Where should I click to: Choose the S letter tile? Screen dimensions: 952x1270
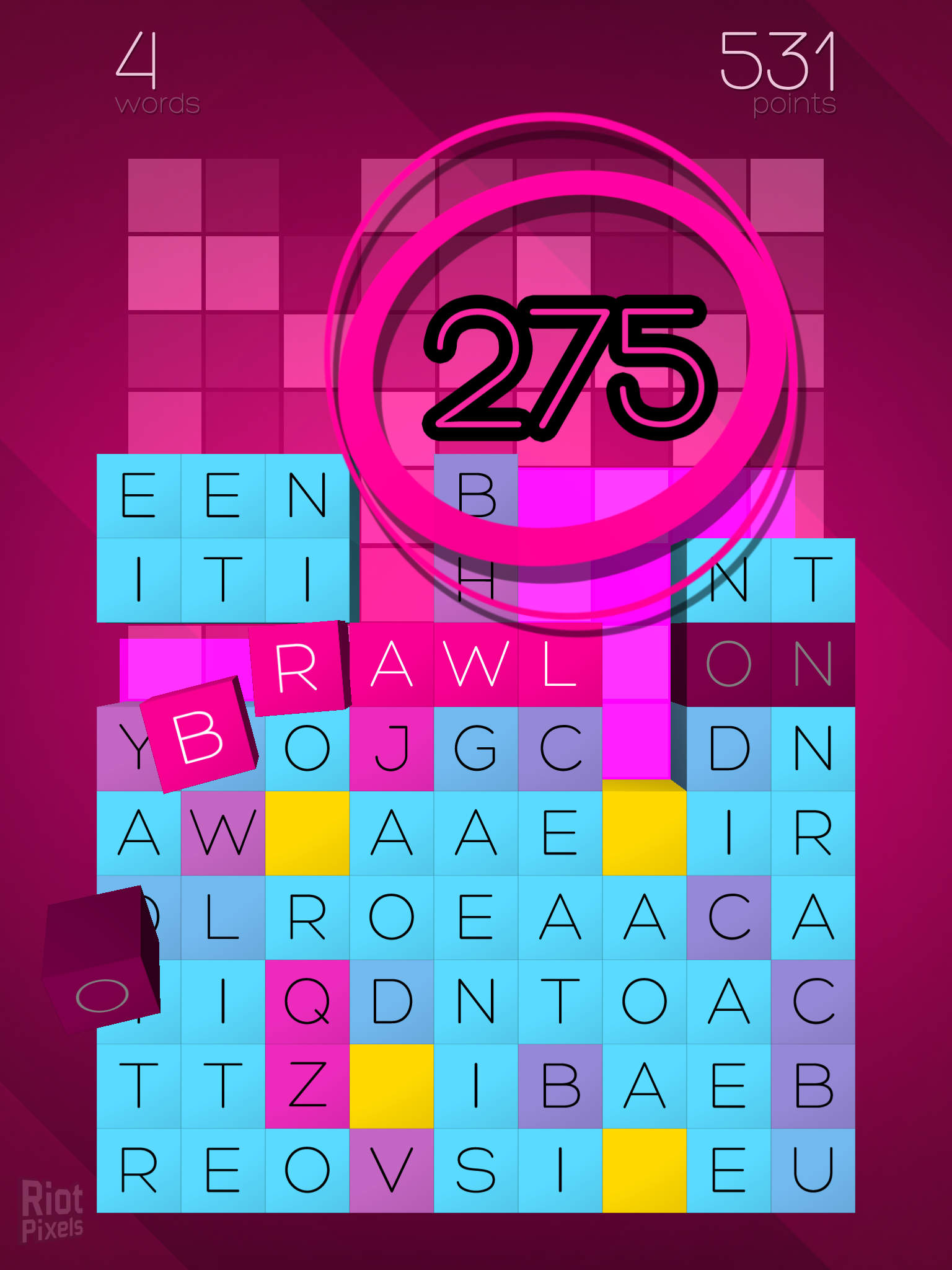[475, 1170]
